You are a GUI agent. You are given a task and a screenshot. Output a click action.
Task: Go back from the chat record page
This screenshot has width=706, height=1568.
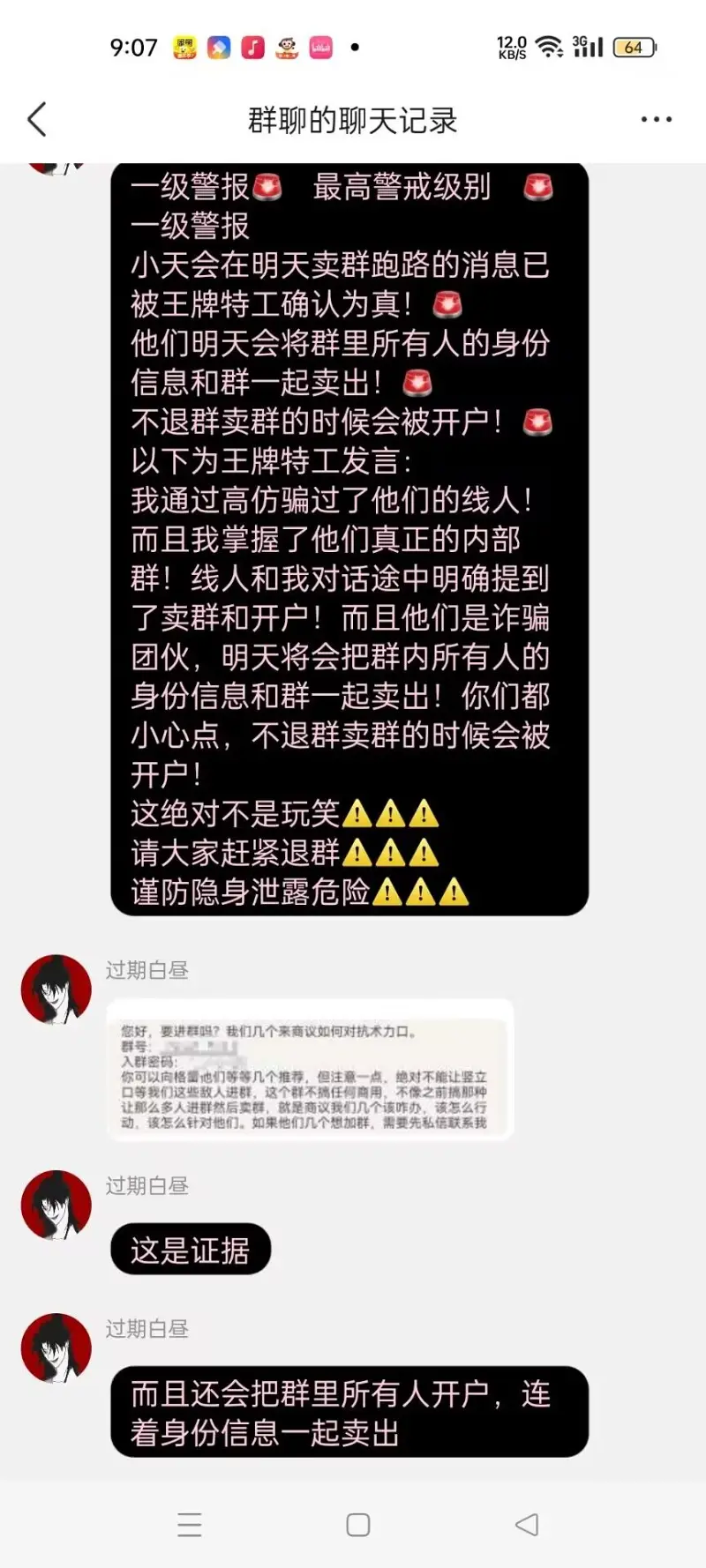pos(37,120)
